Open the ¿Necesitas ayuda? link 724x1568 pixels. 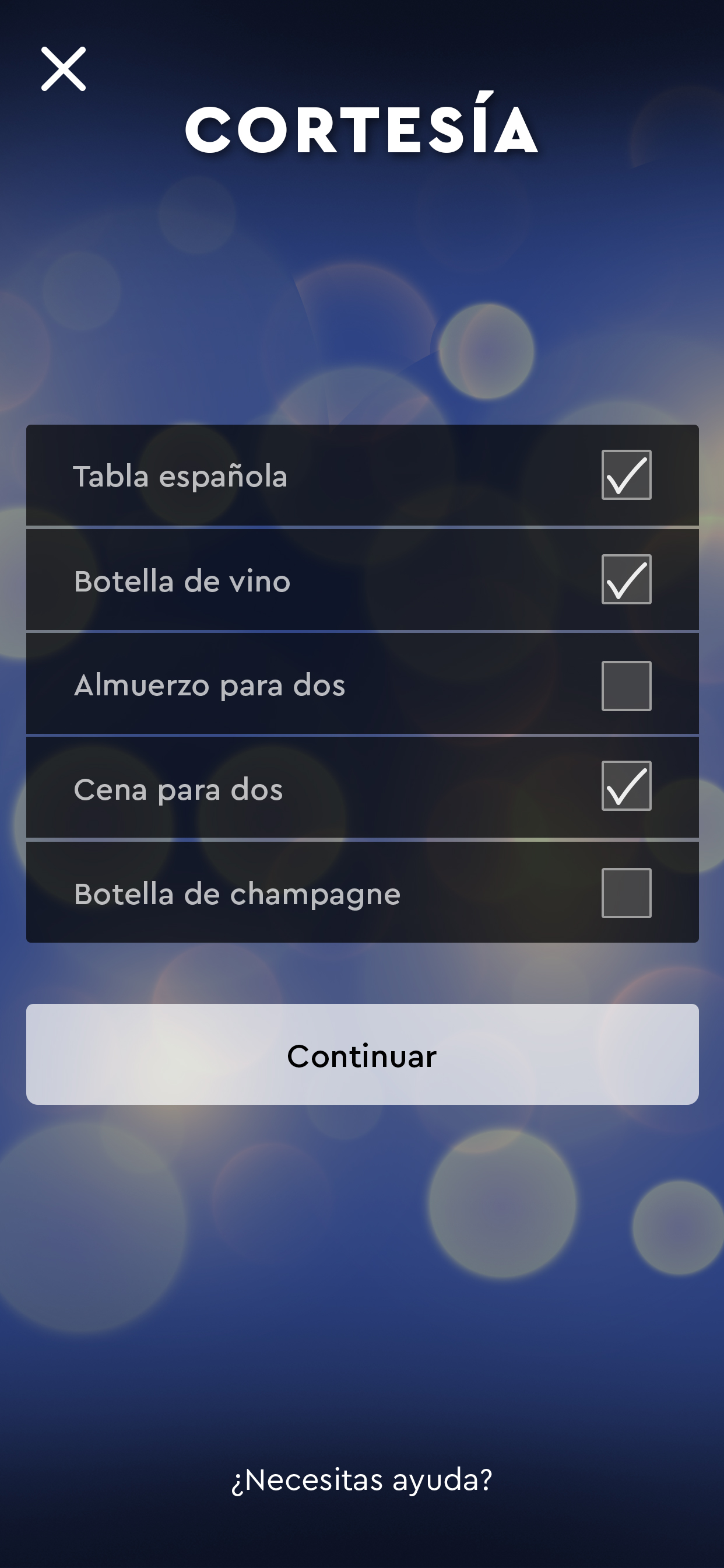click(362, 1480)
